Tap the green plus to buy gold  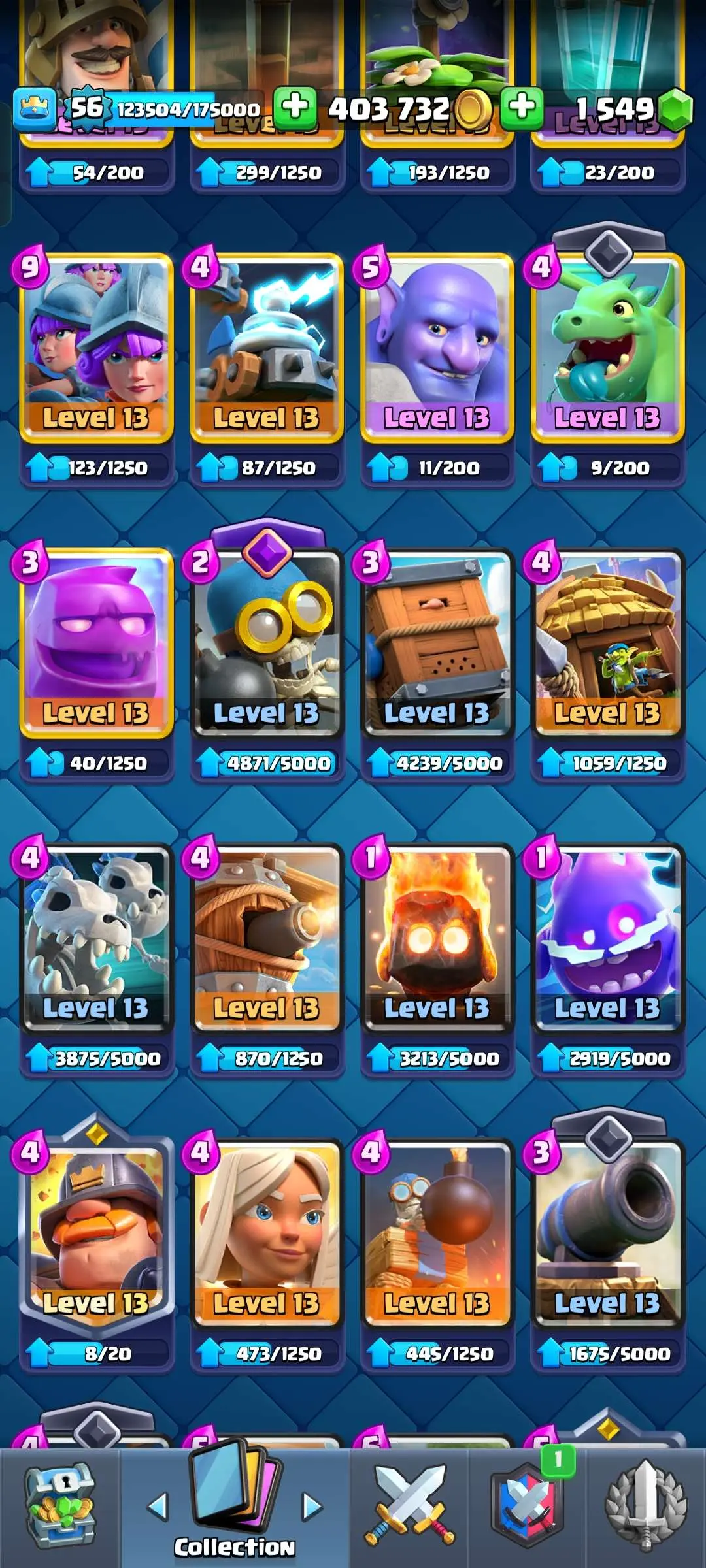(x=295, y=107)
